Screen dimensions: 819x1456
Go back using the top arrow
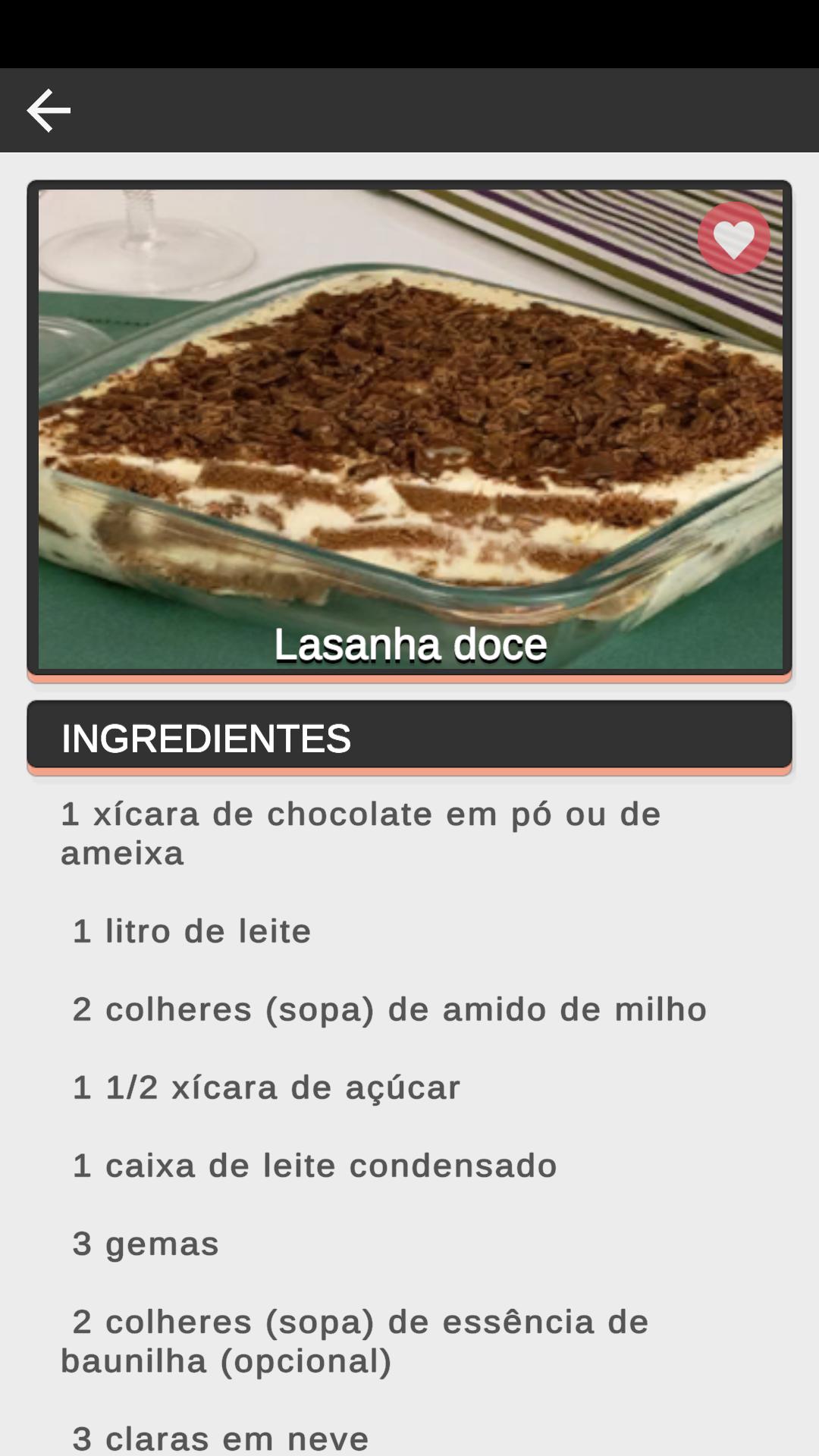[49, 111]
